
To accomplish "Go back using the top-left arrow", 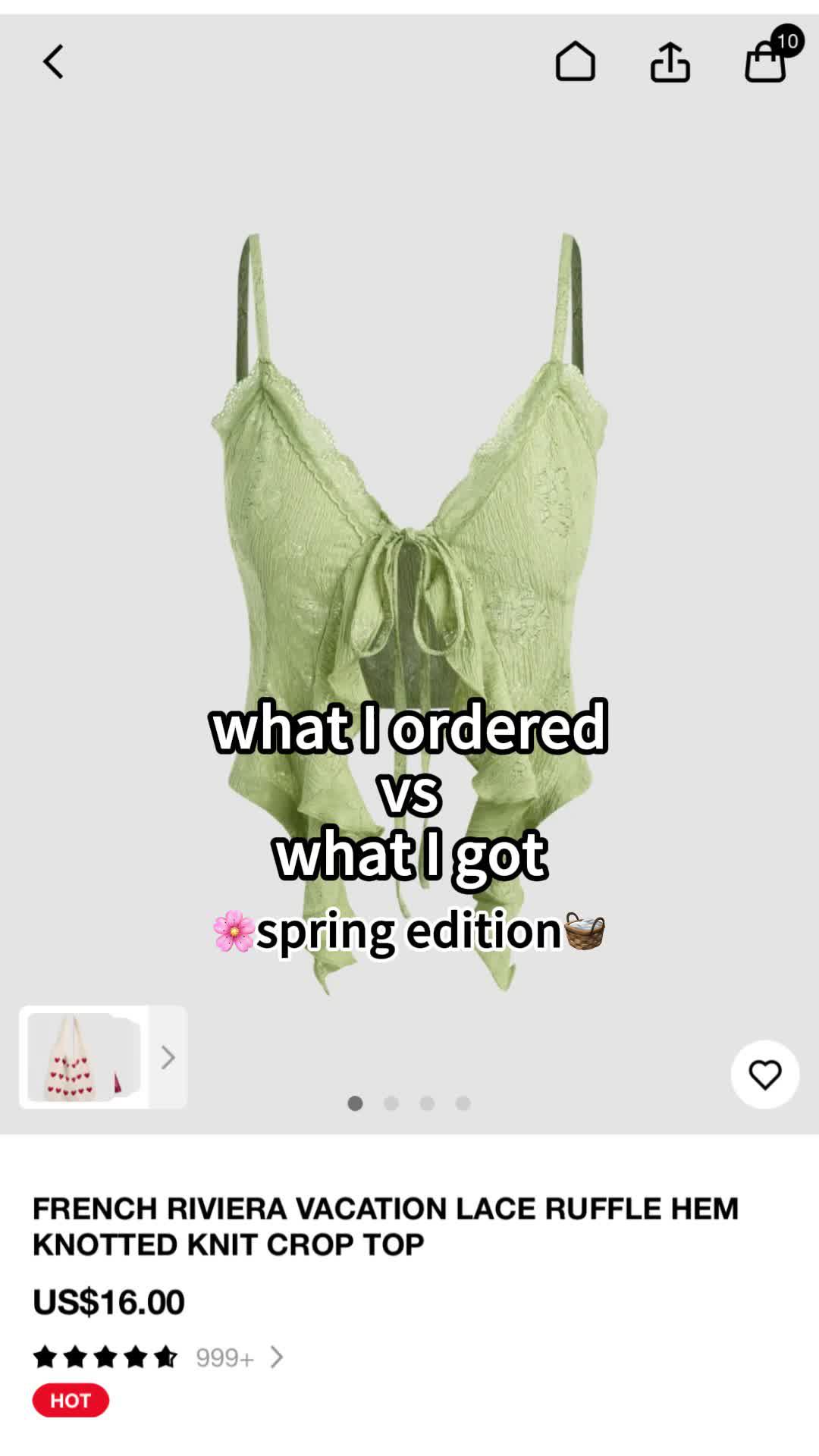I will pos(53,61).
